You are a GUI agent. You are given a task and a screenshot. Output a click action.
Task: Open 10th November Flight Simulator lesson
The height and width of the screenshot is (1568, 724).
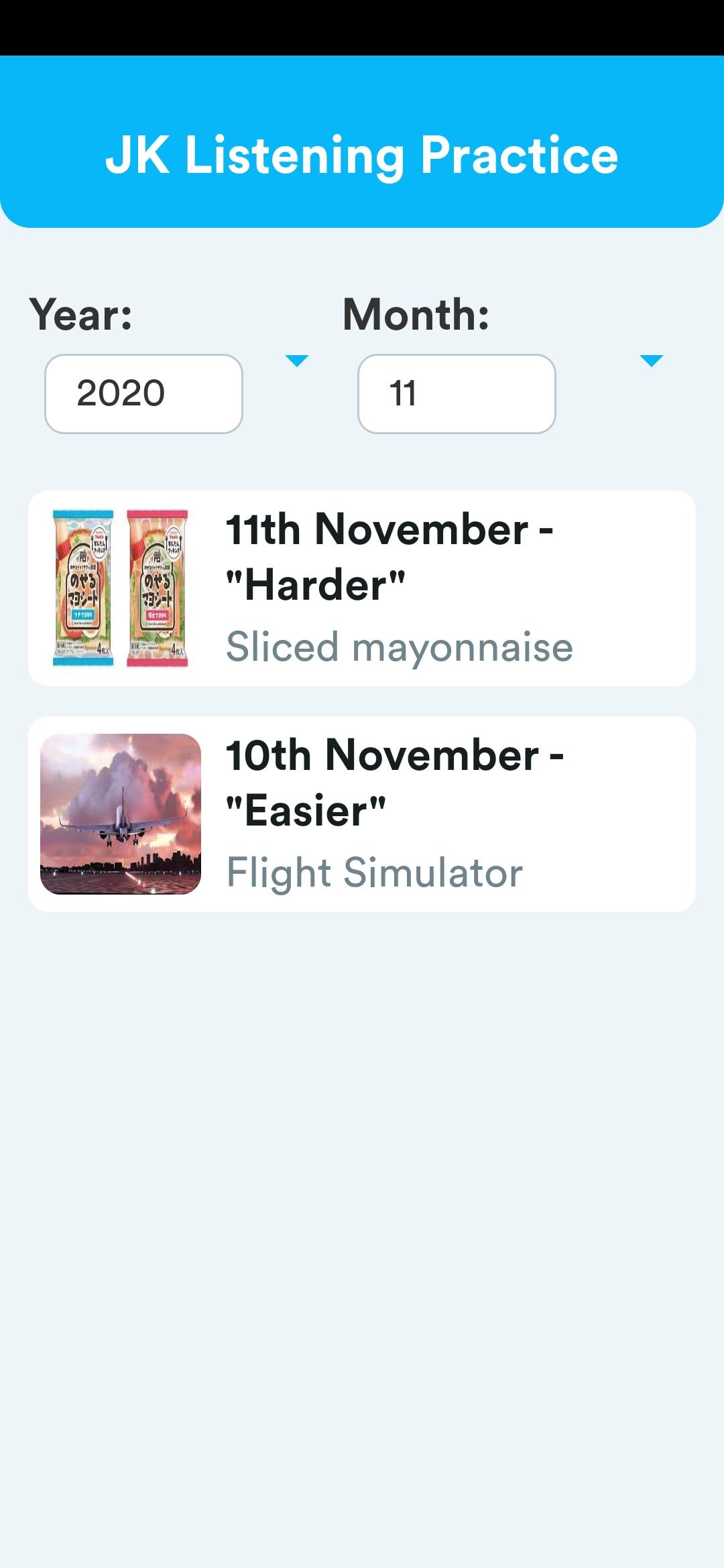click(362, 813)
